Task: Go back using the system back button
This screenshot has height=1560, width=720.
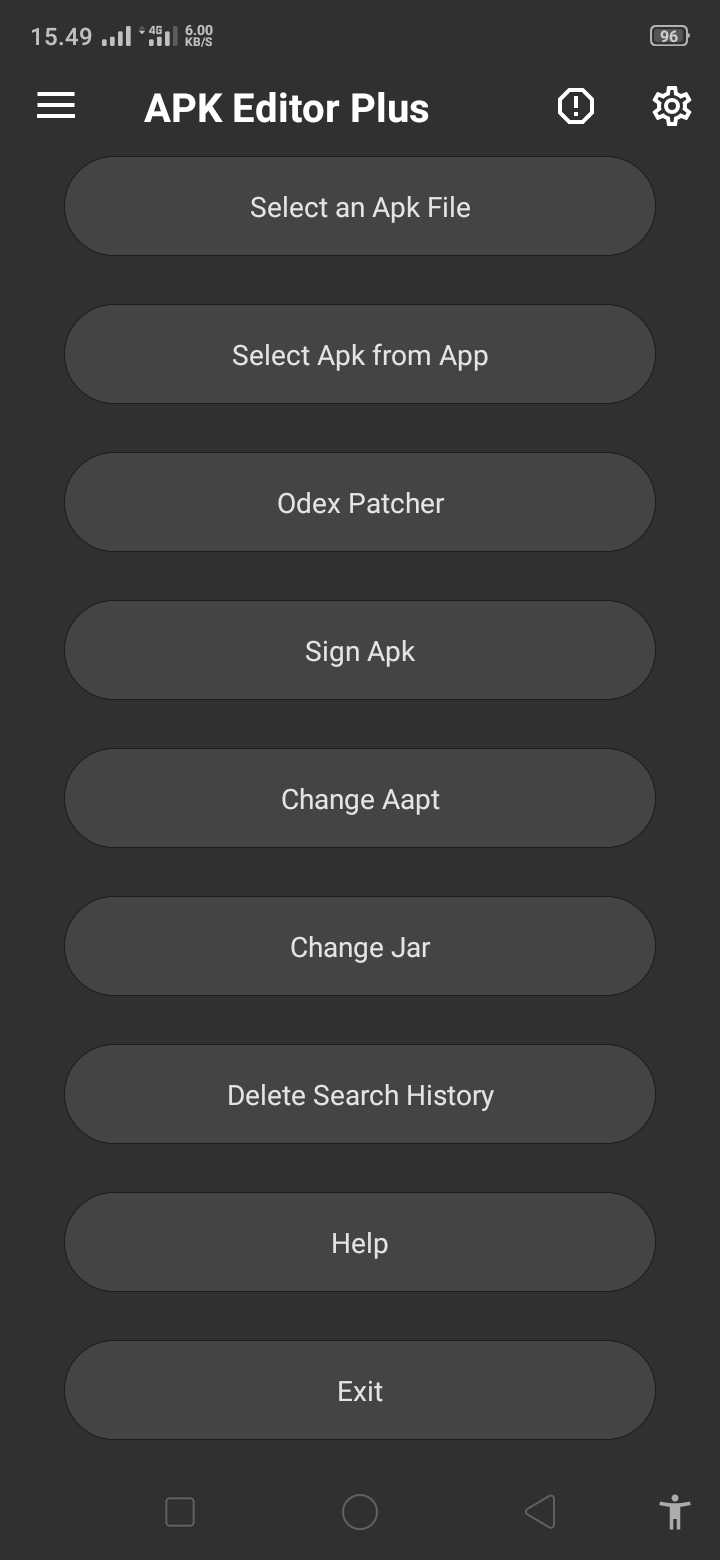Action: click(540, 1512)
